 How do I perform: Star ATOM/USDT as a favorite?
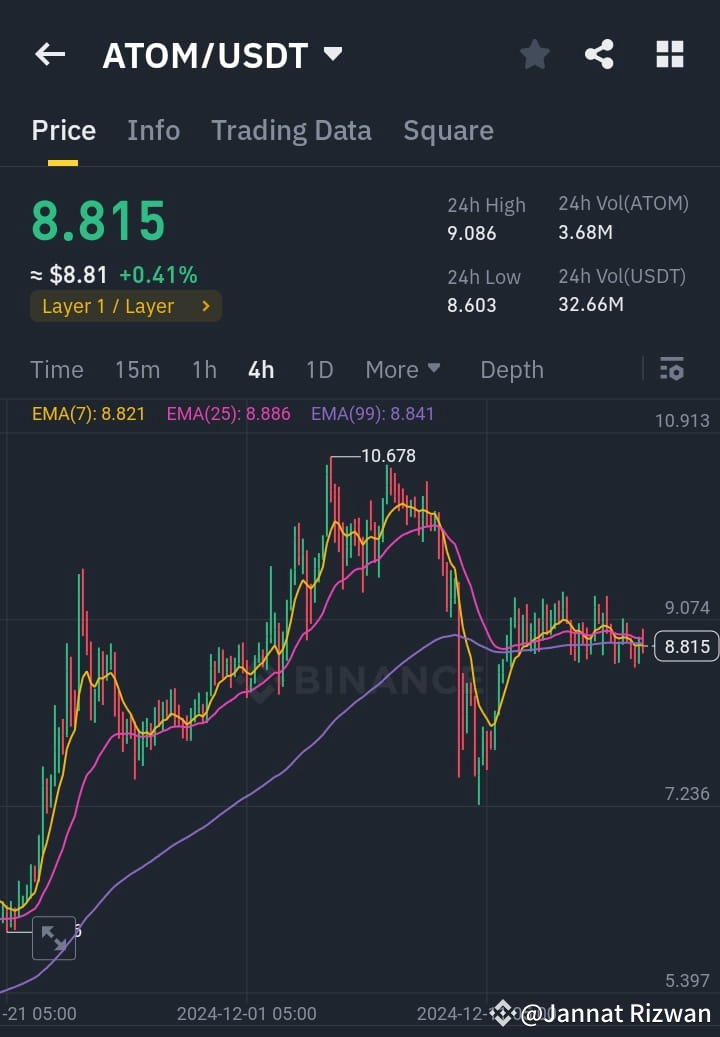(x=534, y=55)
